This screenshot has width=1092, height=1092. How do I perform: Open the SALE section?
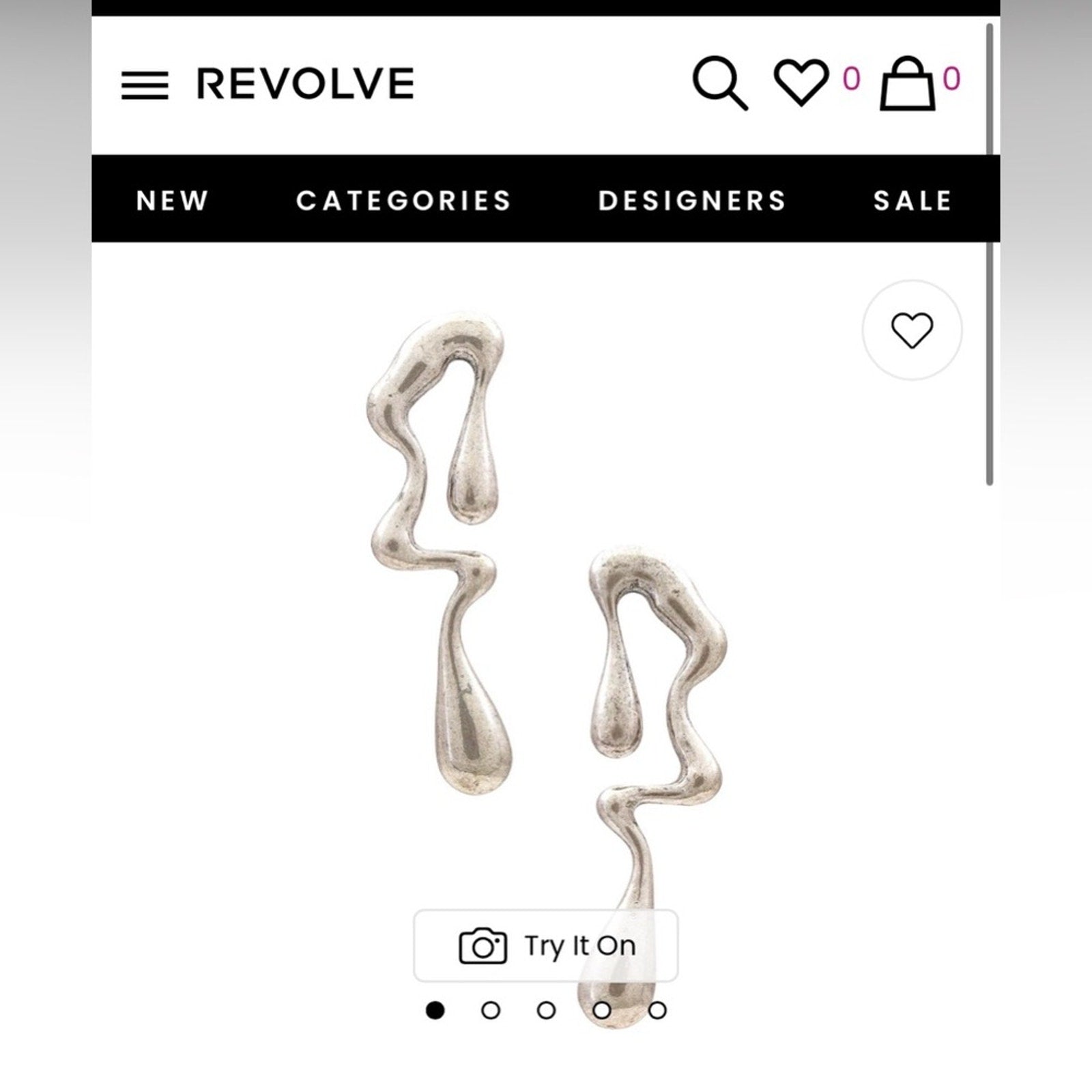coord(913,201)
